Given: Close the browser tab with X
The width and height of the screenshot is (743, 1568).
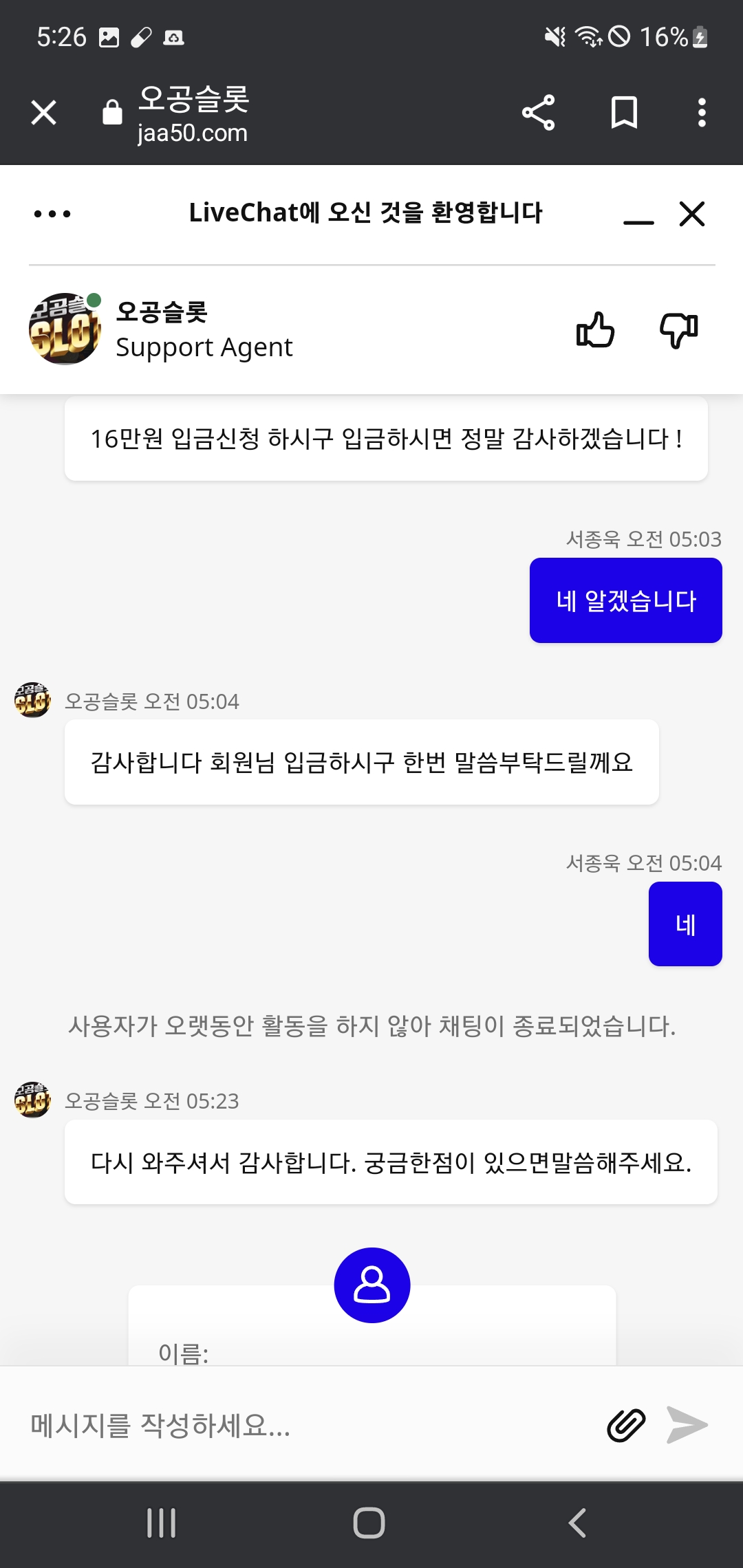Looking at the screenshot, I should (43, 112).
